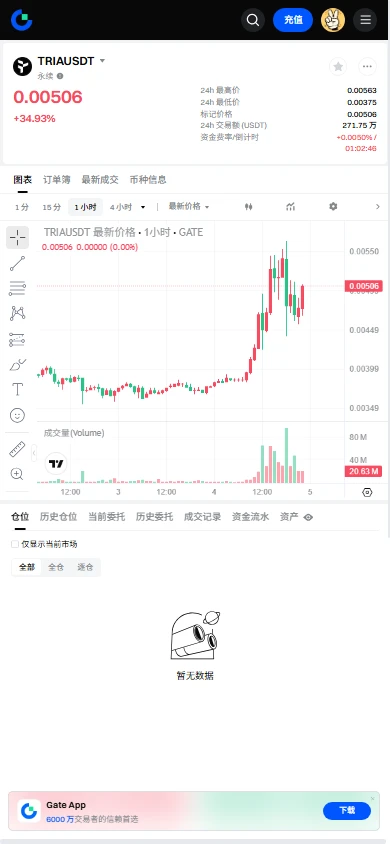This screenshot has height=844, width=390.
Task: Open chart settings gear
Action: click(333, 207)
